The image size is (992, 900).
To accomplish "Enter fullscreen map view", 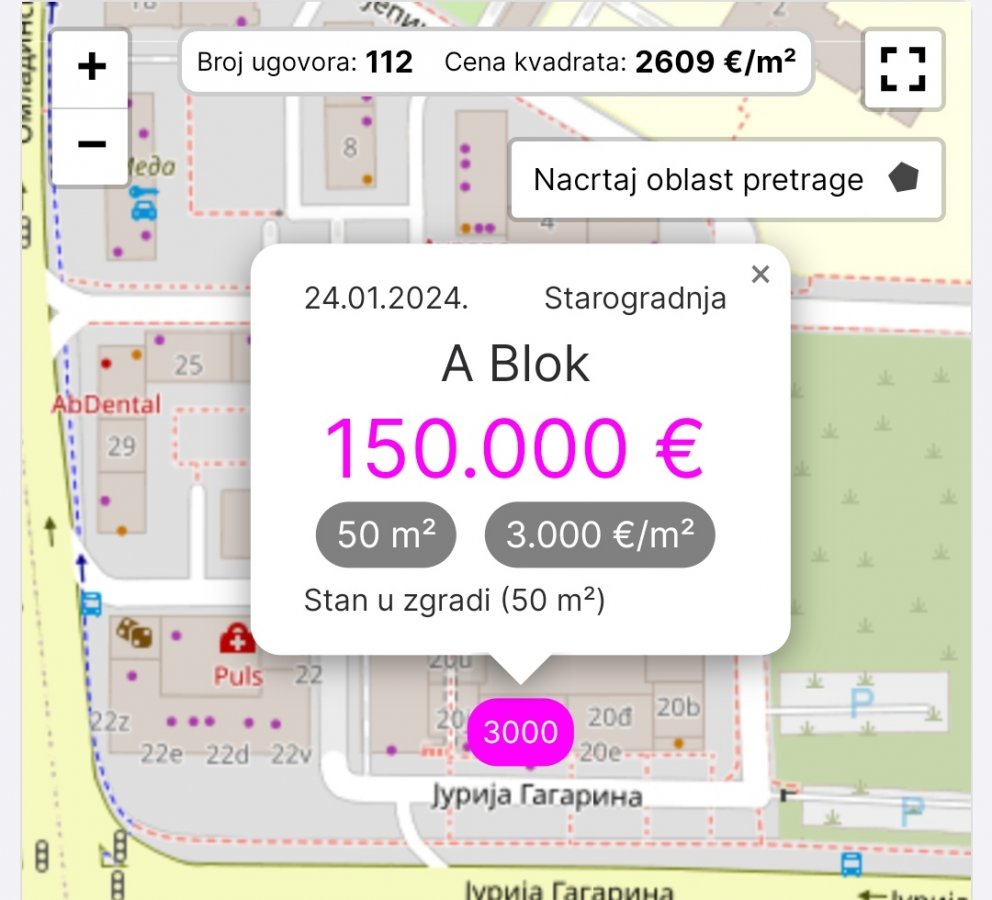I will point(903,69).
